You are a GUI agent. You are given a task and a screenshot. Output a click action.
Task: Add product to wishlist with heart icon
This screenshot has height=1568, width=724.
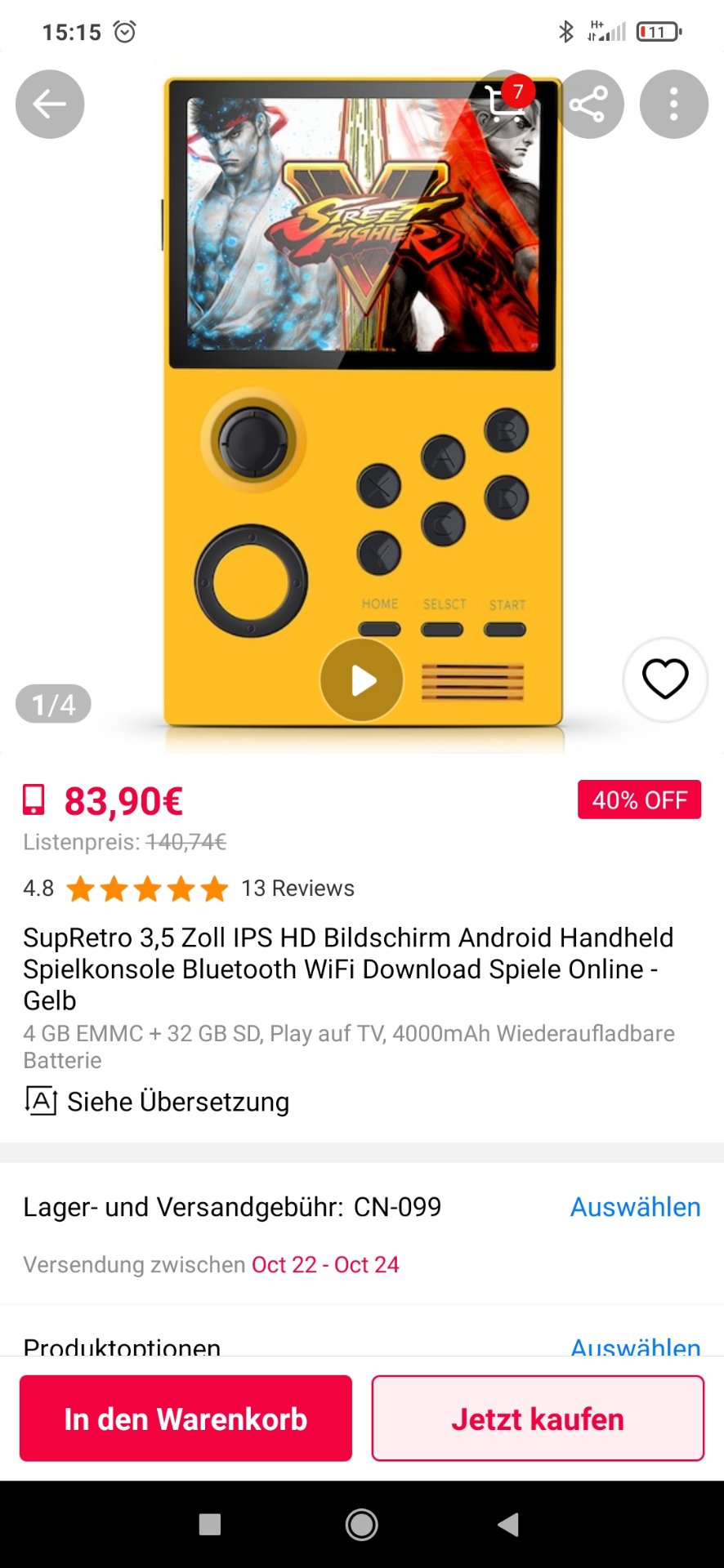[x=665, y=679]
